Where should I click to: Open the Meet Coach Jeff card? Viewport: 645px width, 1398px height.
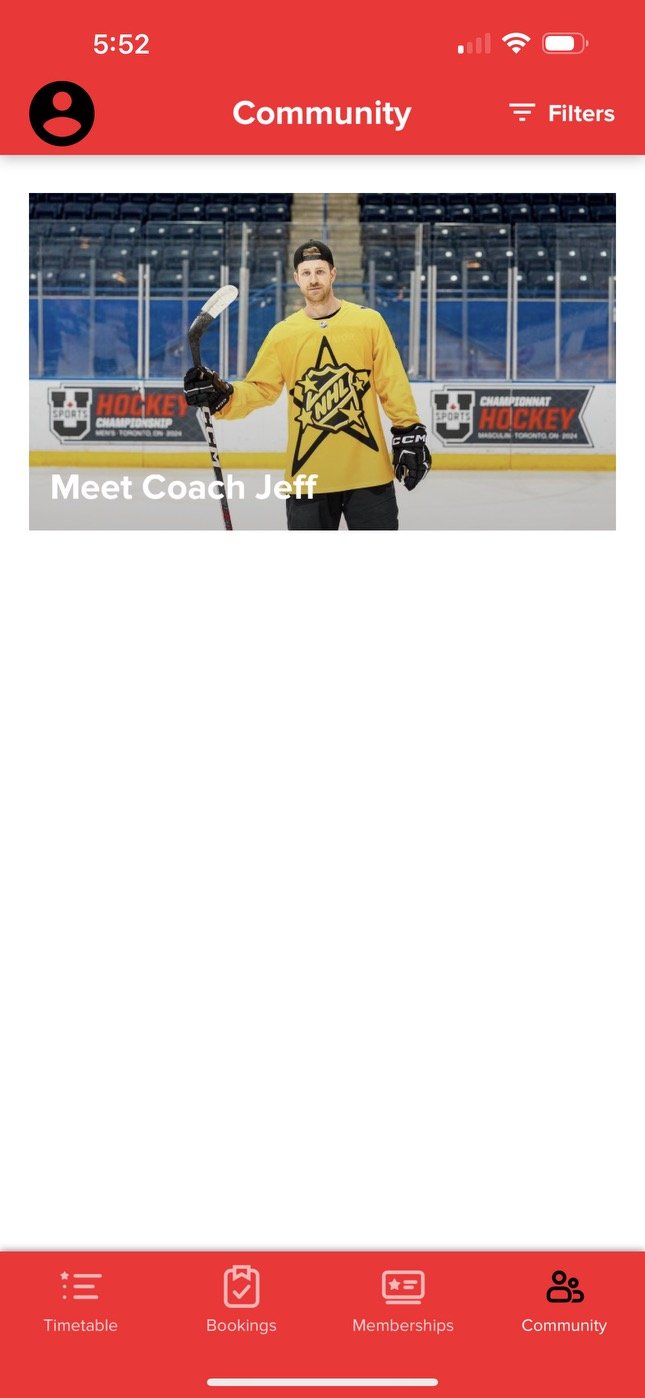(322, 361)
